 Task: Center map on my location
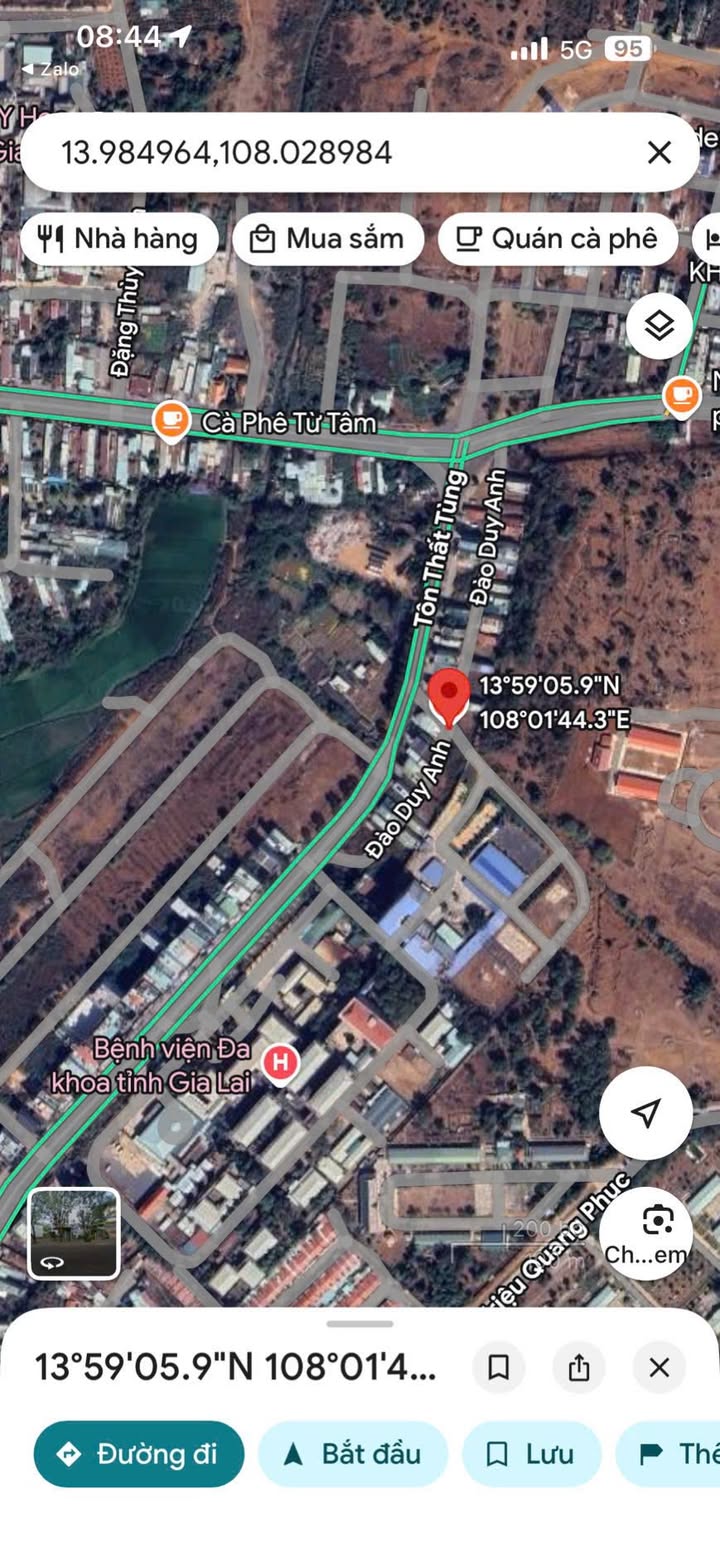(646, 1112)
